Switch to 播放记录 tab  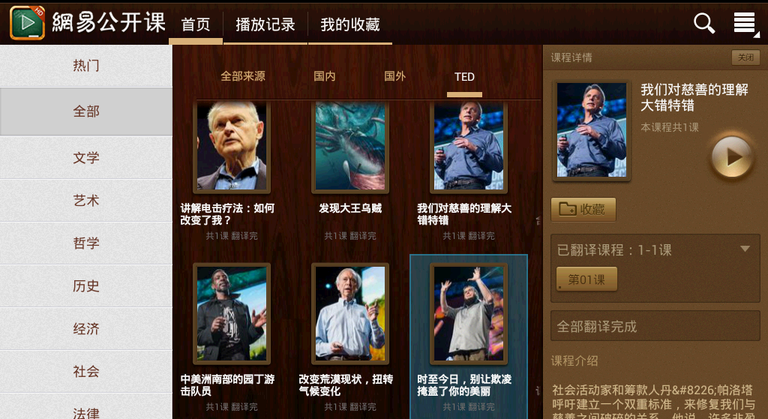point(265,24)
